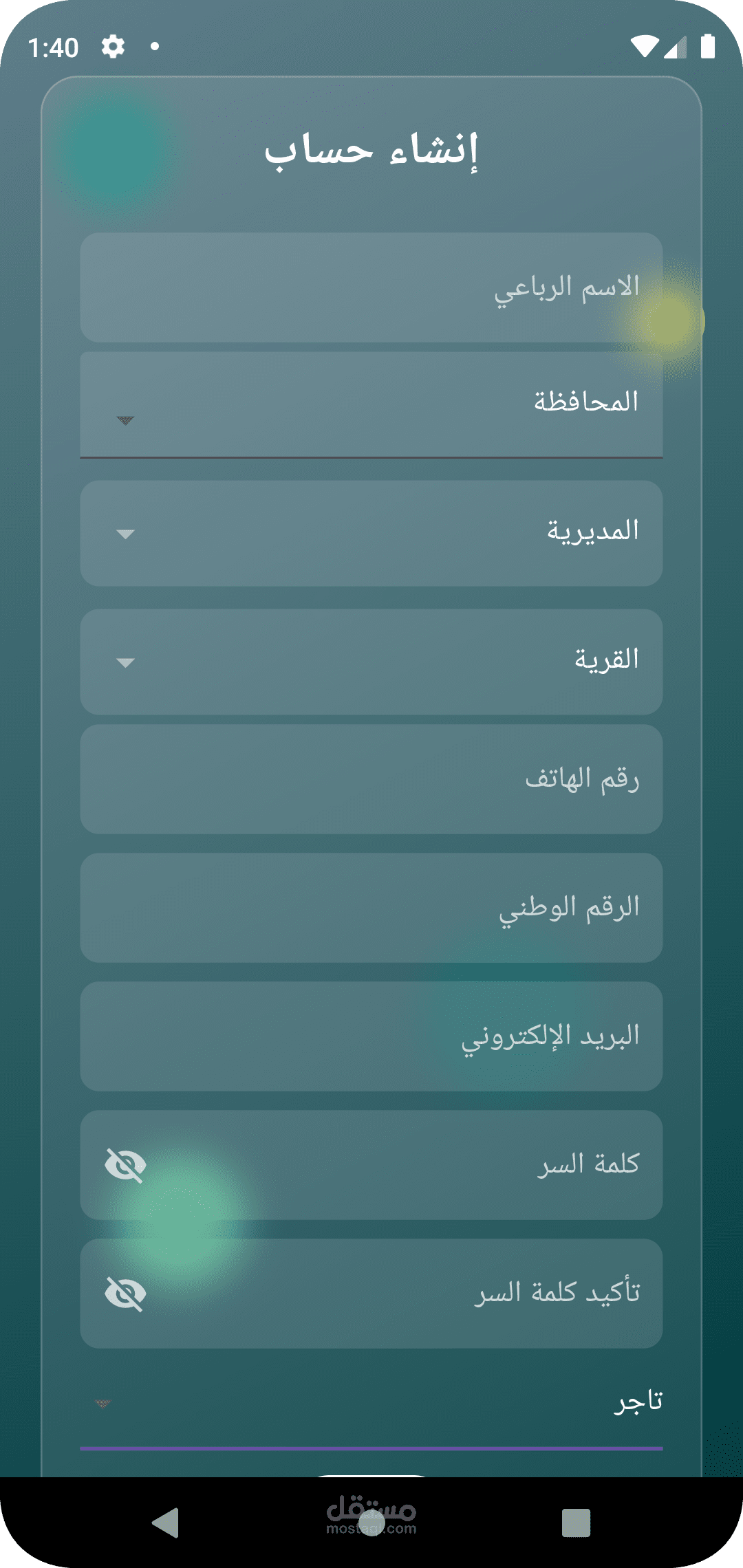Screen dimensions: 743x1568
Task: Show password in كلمة السر field
Action: tap(125, 1165)
